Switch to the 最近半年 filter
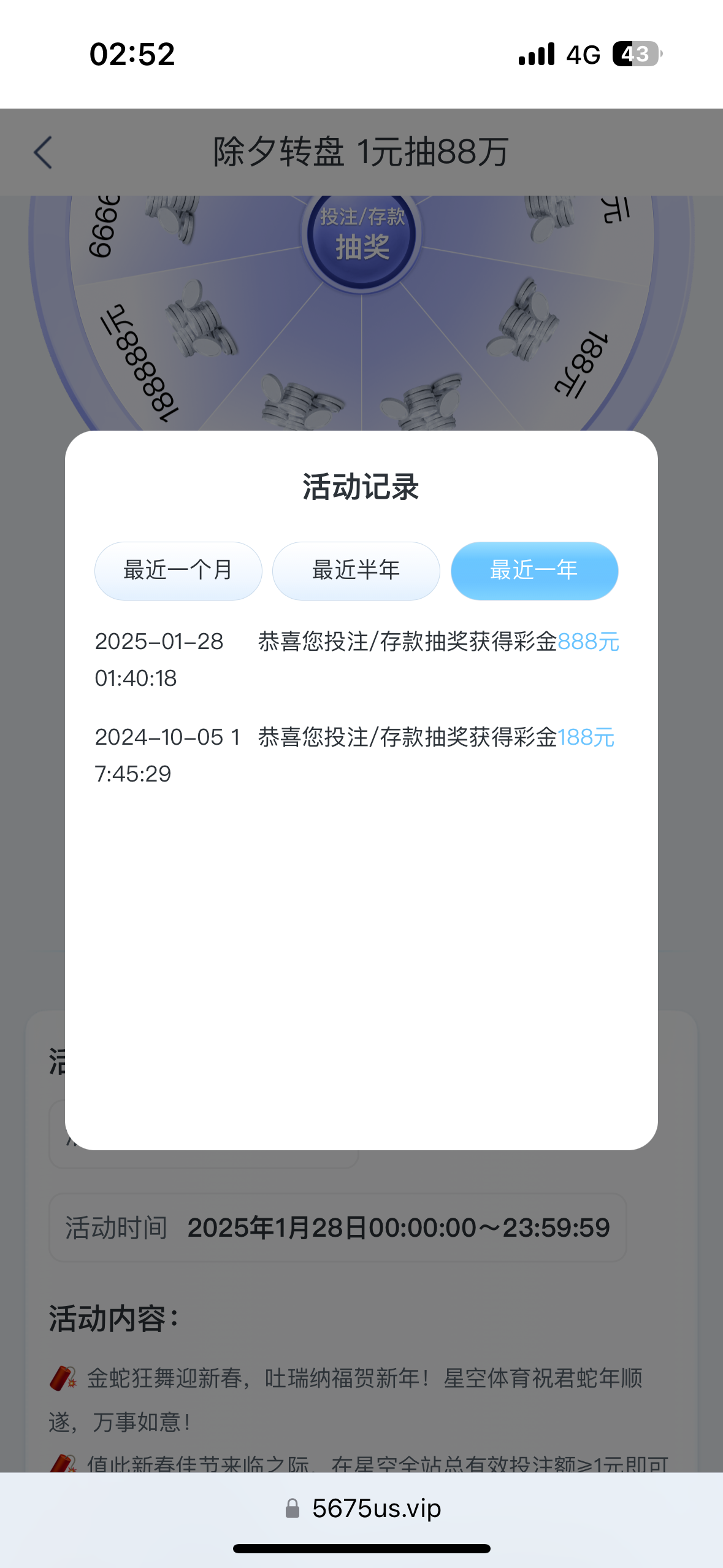Screen dimensions: 723x1568 click(x=356, y=571)
